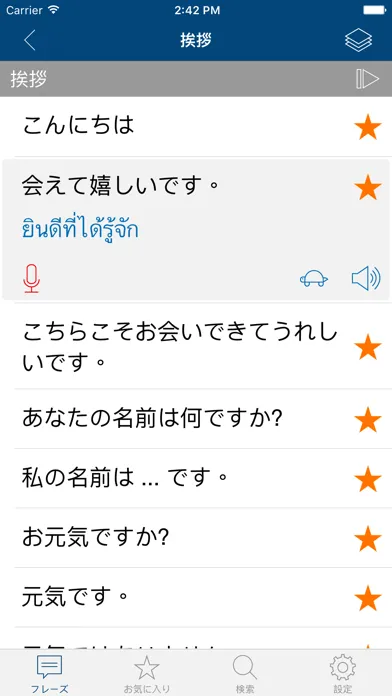Switch to the フレーズ tab
The image size is (392, 696).
point(49,674)
